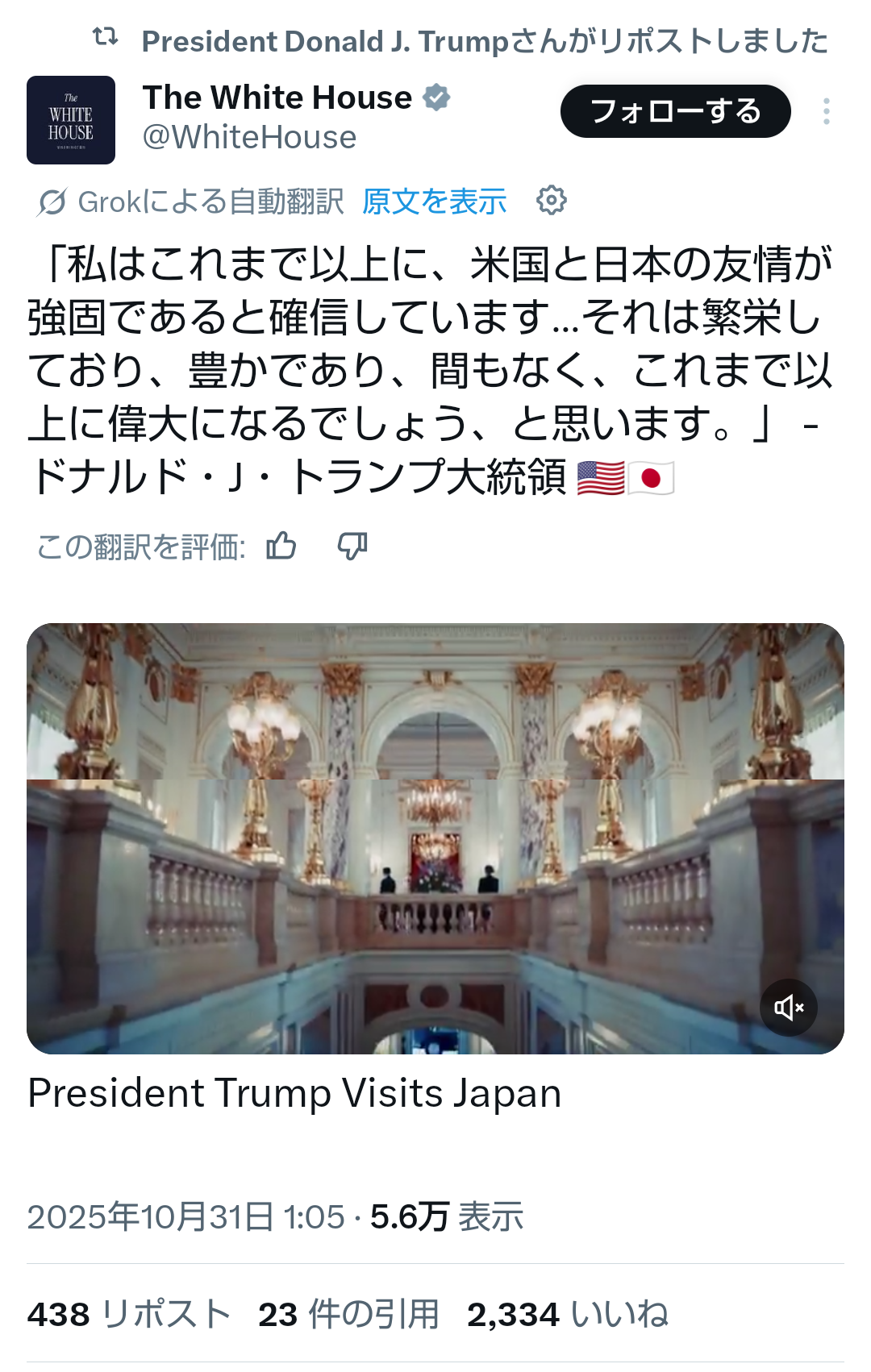Unmute the video sound

788,1007
